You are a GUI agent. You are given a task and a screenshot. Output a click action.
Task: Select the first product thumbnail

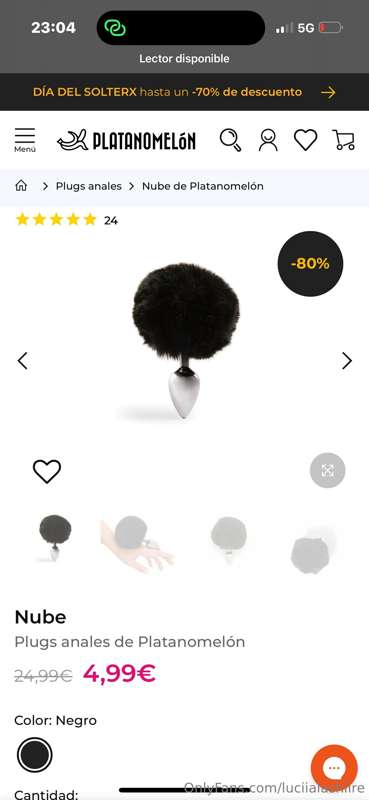coord(55,538)
